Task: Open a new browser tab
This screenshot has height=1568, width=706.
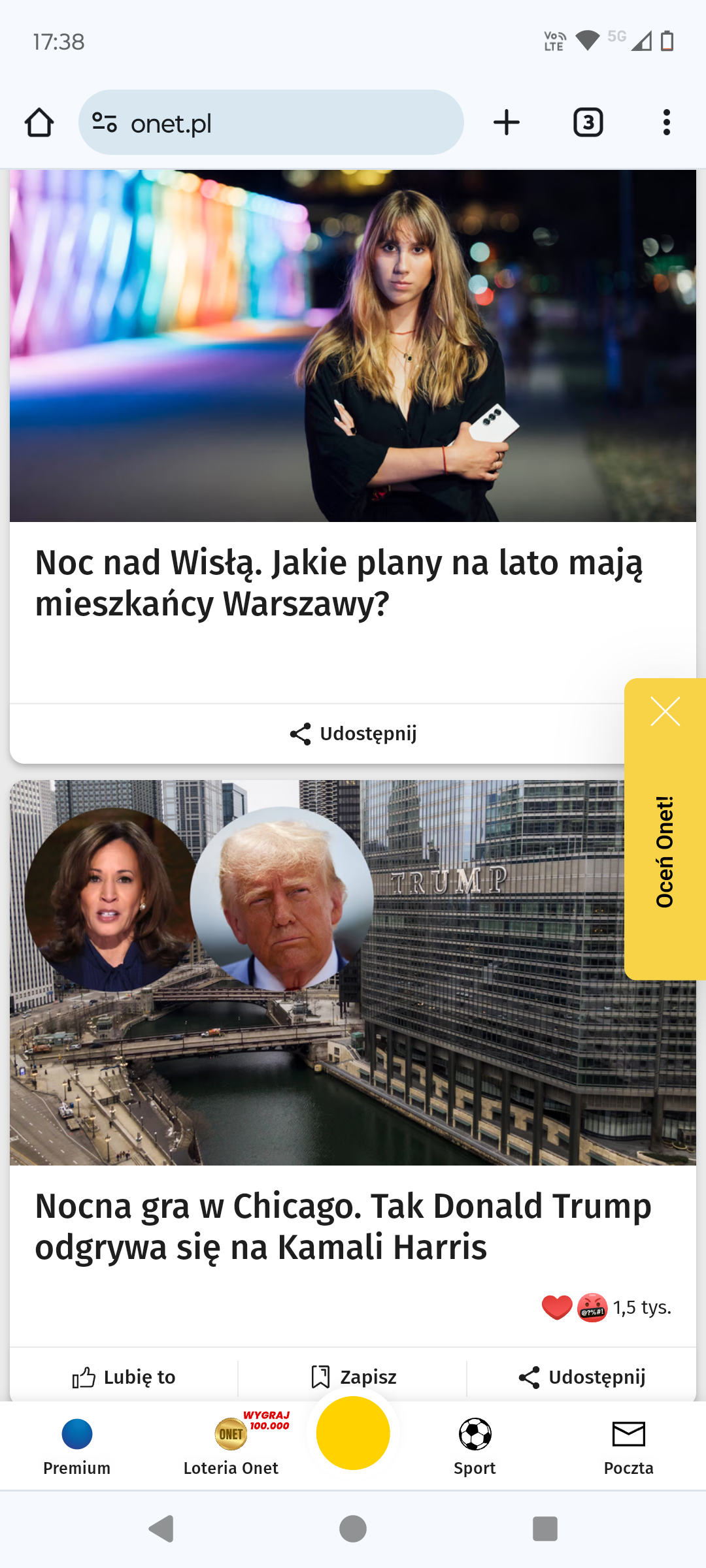Action: pos(507,123)
